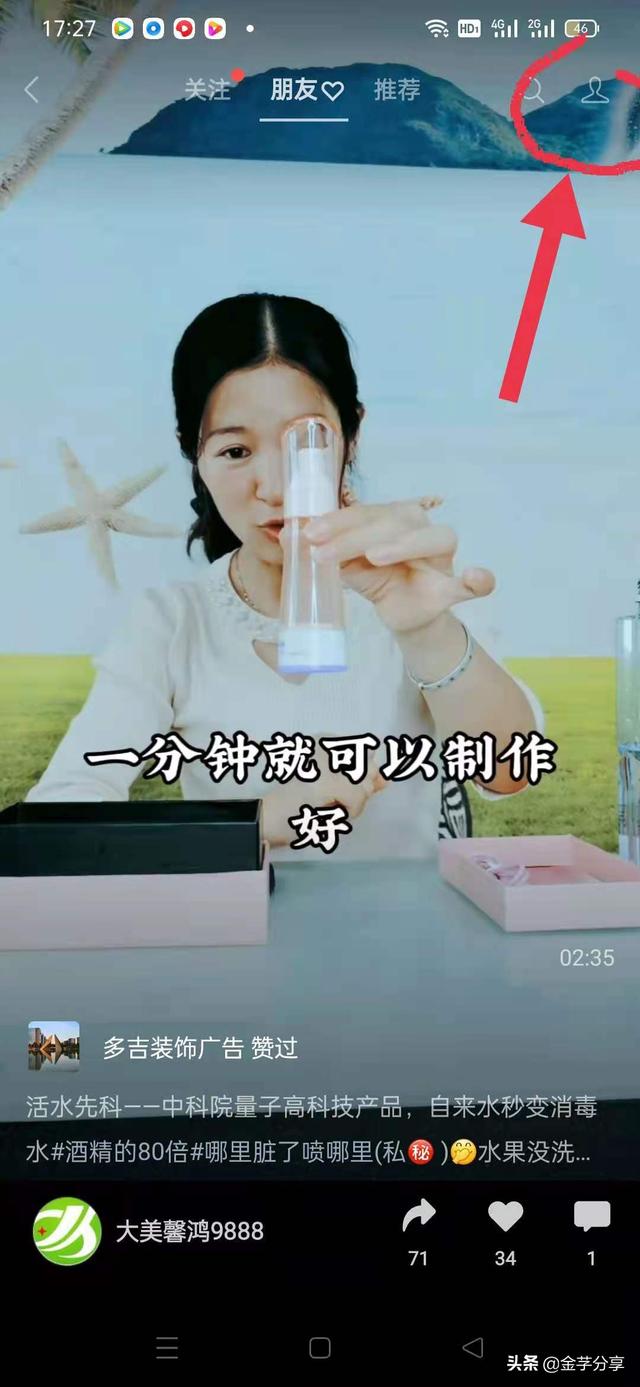Go to the system home screen
Viewport: 640px width, 1387px height.
(320, 1347)
